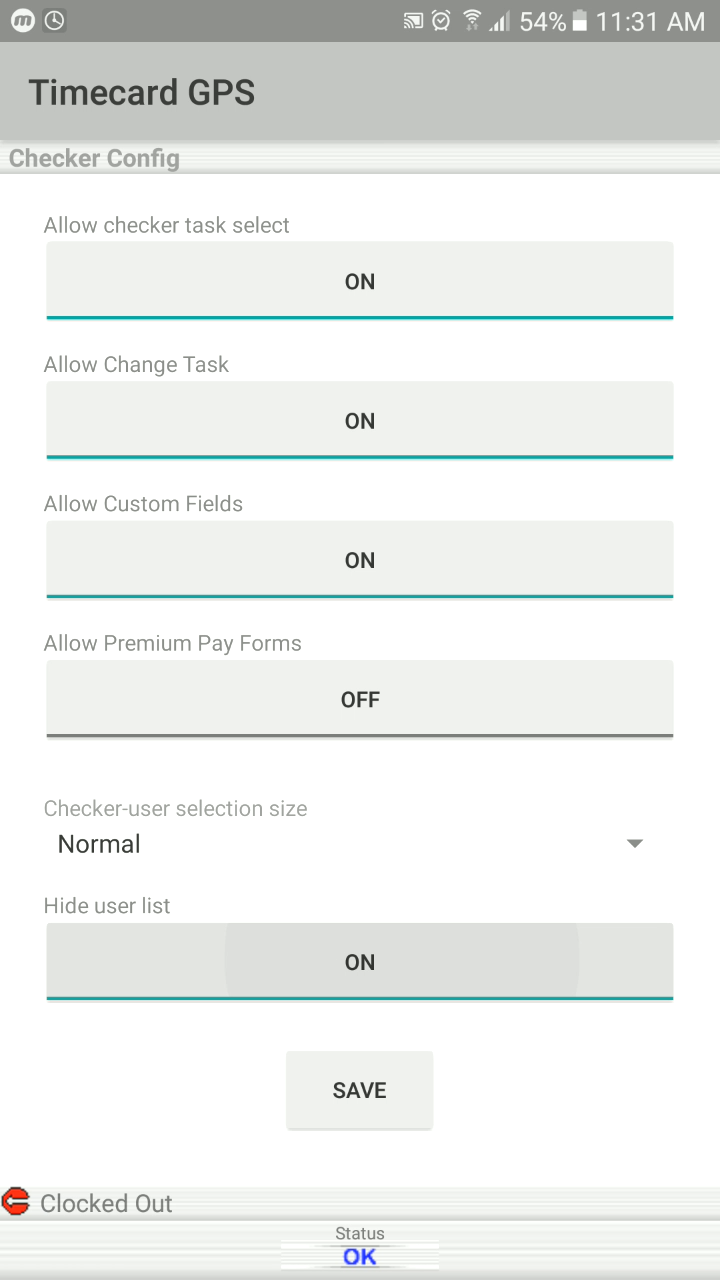Tap the alarm icon in the status bar

(441, 20)
